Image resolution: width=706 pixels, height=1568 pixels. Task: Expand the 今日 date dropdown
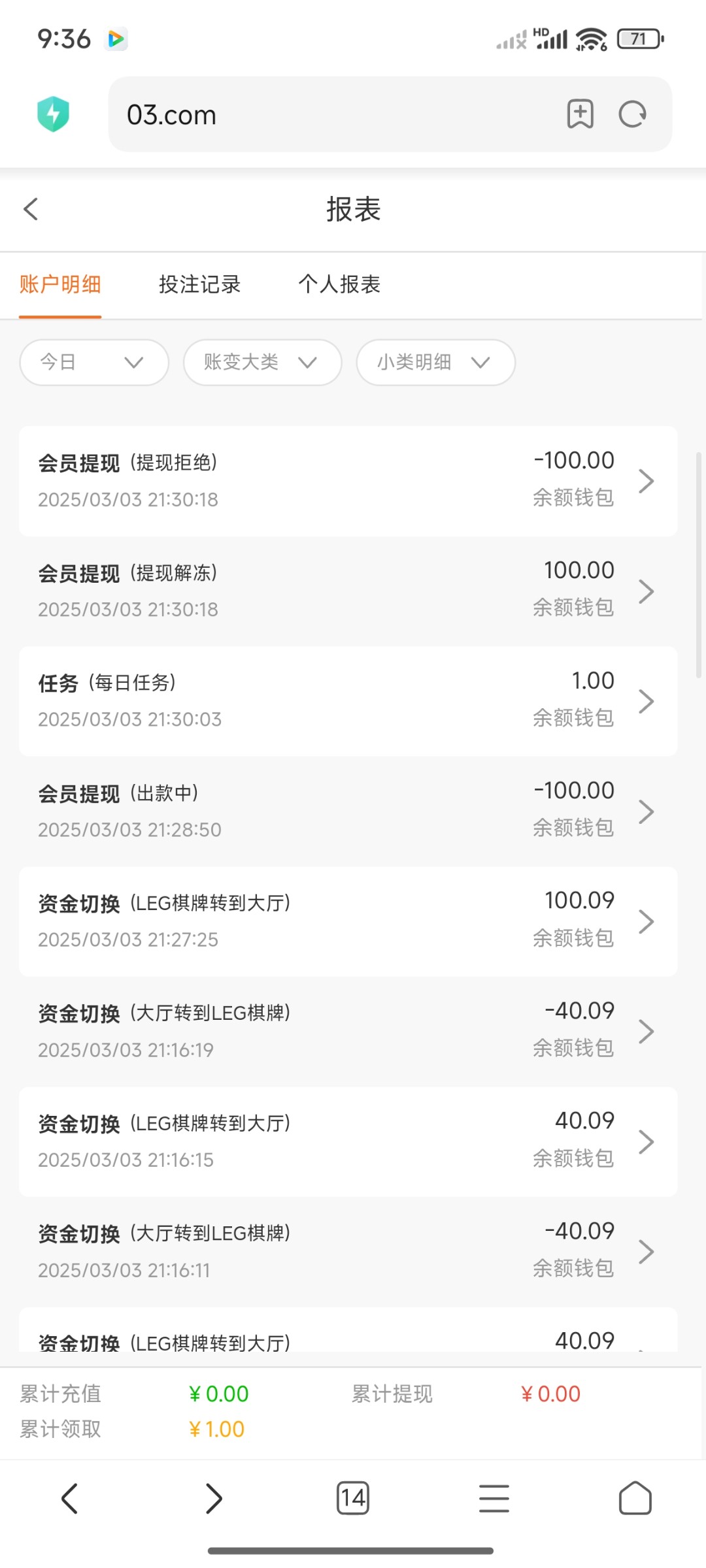click(x=94, y=362)
